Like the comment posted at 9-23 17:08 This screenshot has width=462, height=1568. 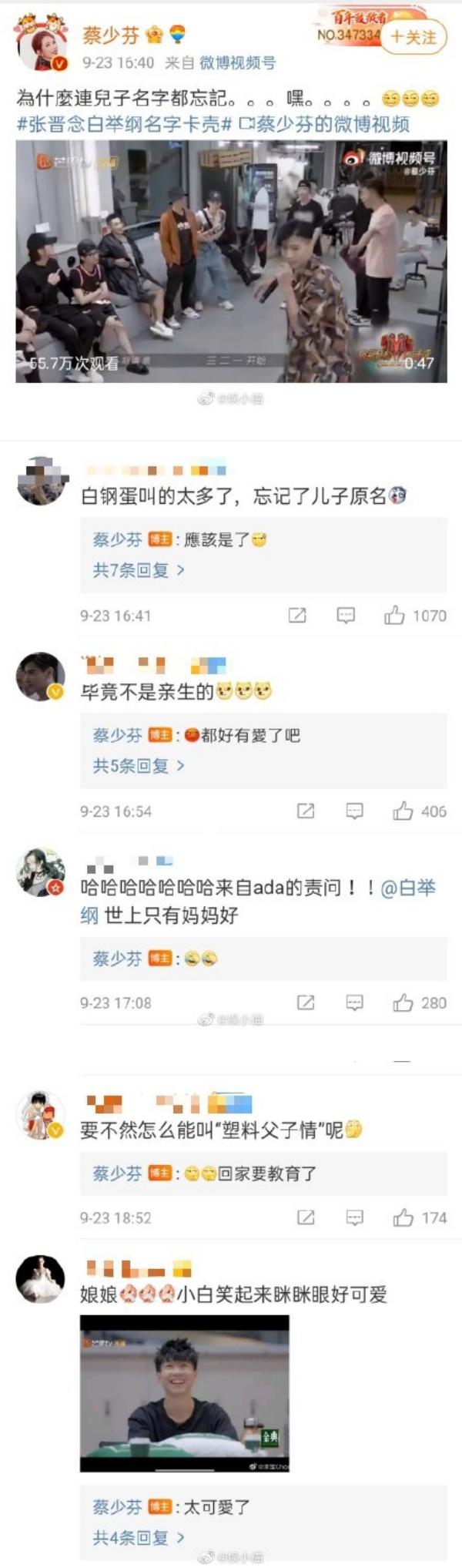pos(403,1003)
